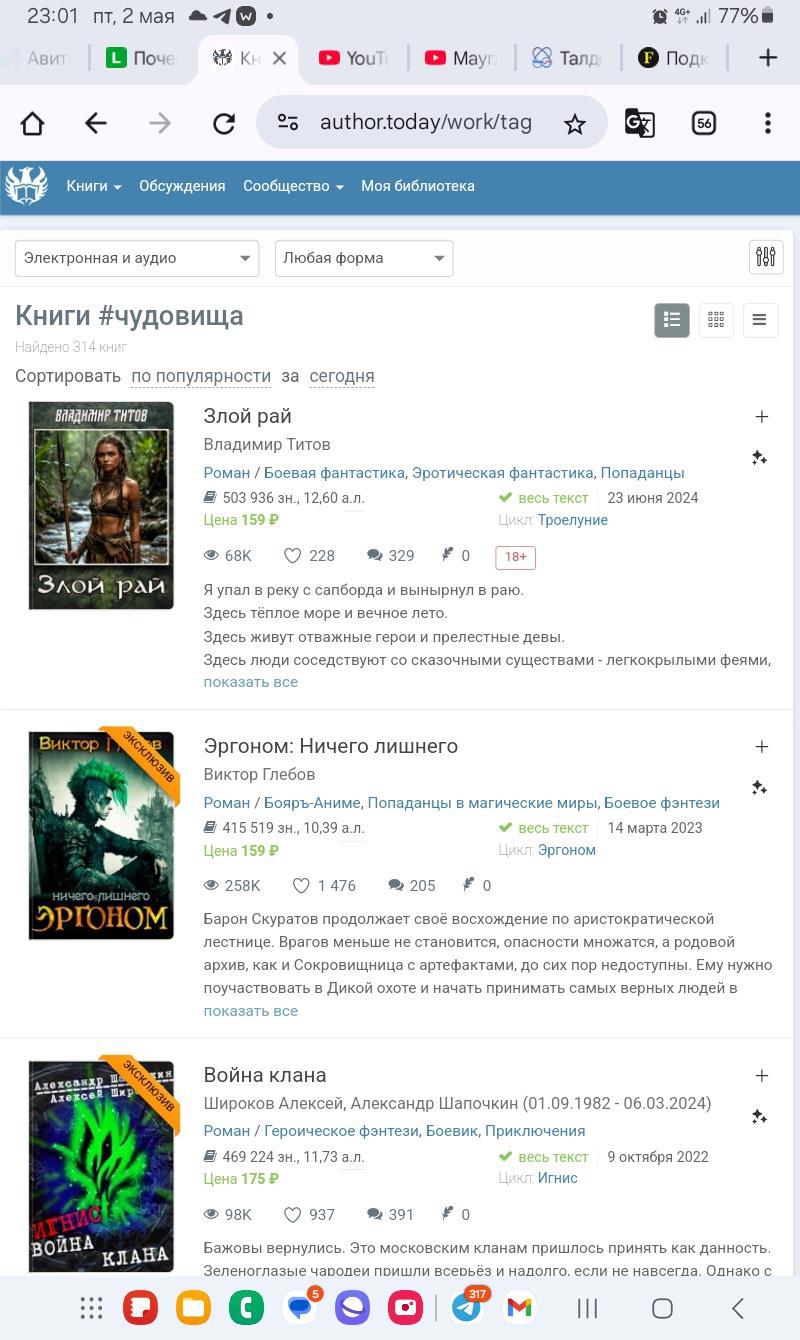Open author Виктор Глебов's page

coord(259,774)
